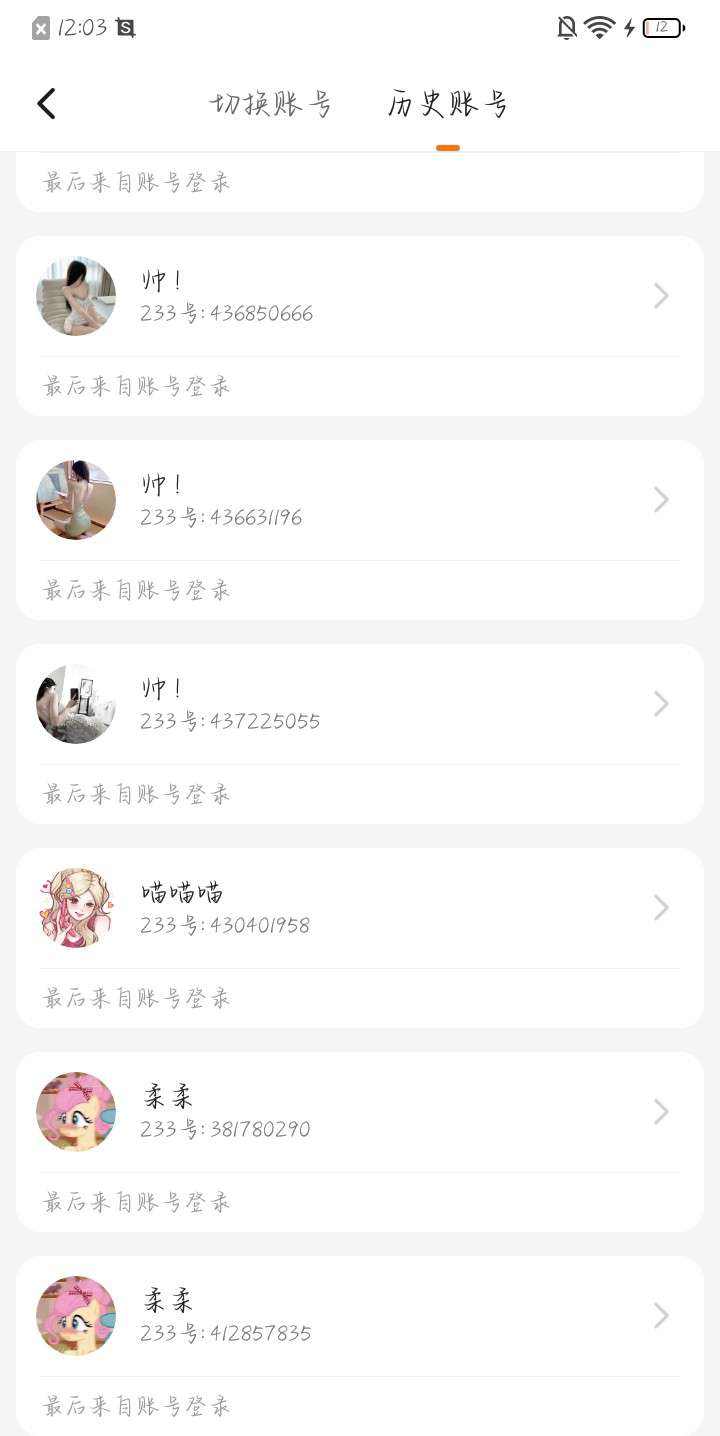Switch to the 切换账号 tab

point(270,104)
